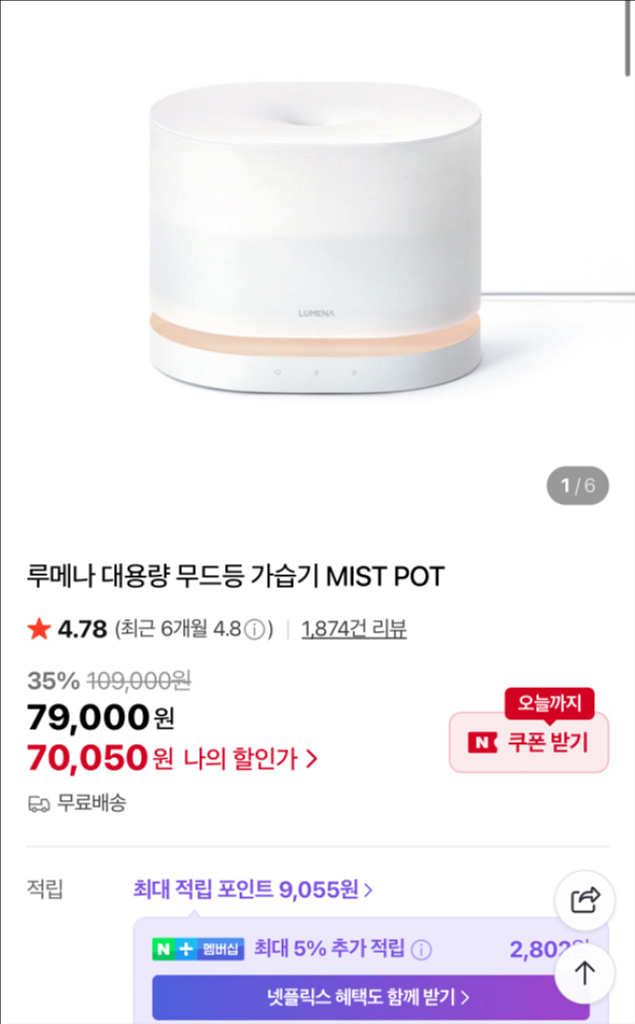Open the humidifier product image
Screen dimensions: 635x1024
[316, 240]
